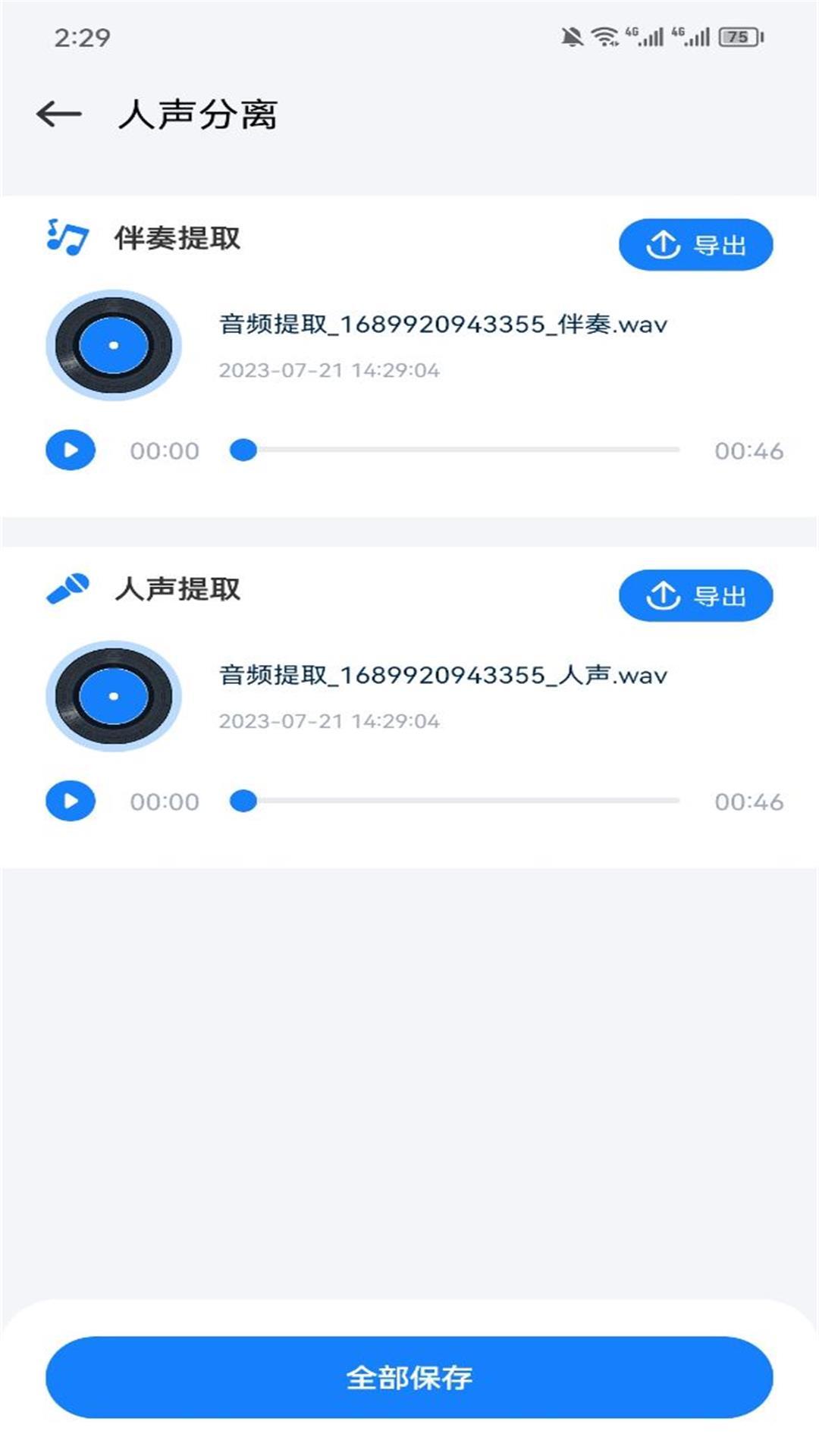Export the accompaniment using top 导出 button
This screenshot has width=819, height=1456.
coord(694,243)
